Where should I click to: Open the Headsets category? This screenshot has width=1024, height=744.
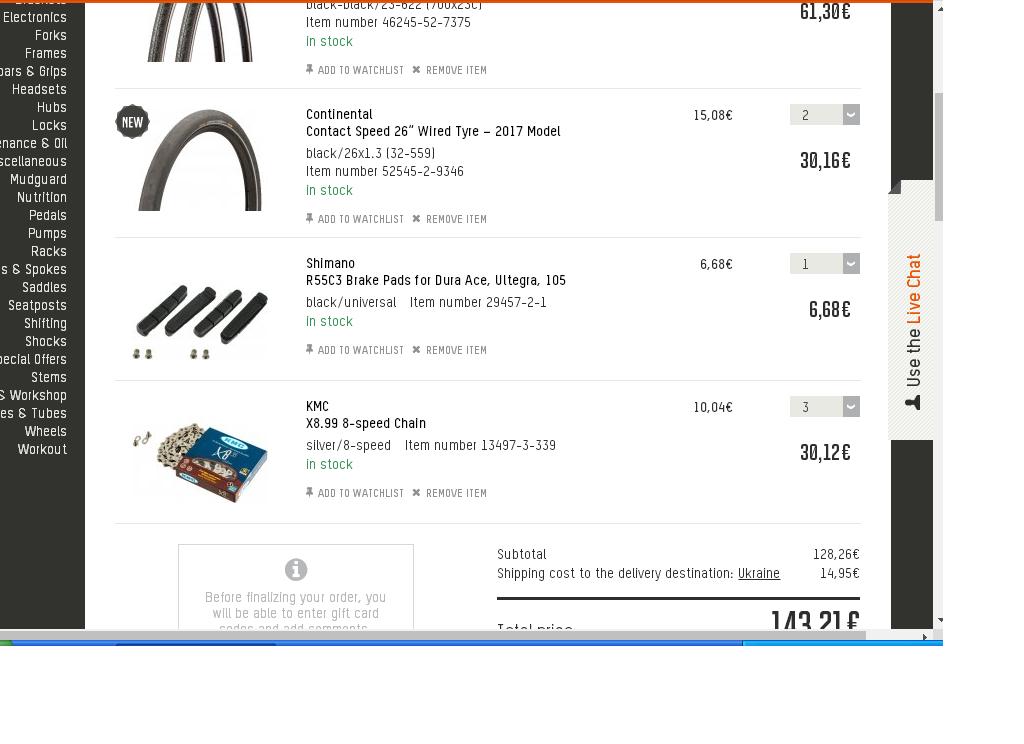click(x=39, y=89)
